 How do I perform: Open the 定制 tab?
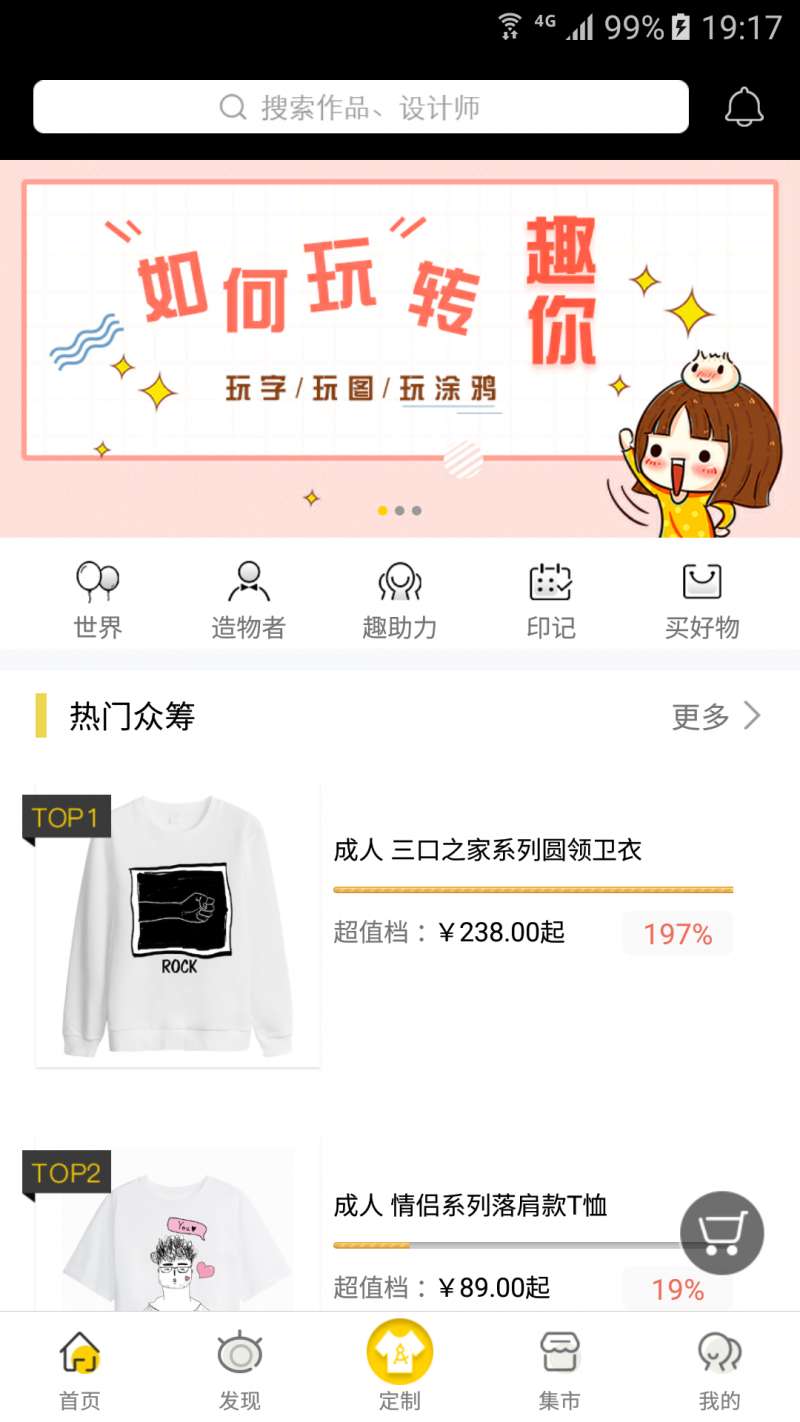400,1367
